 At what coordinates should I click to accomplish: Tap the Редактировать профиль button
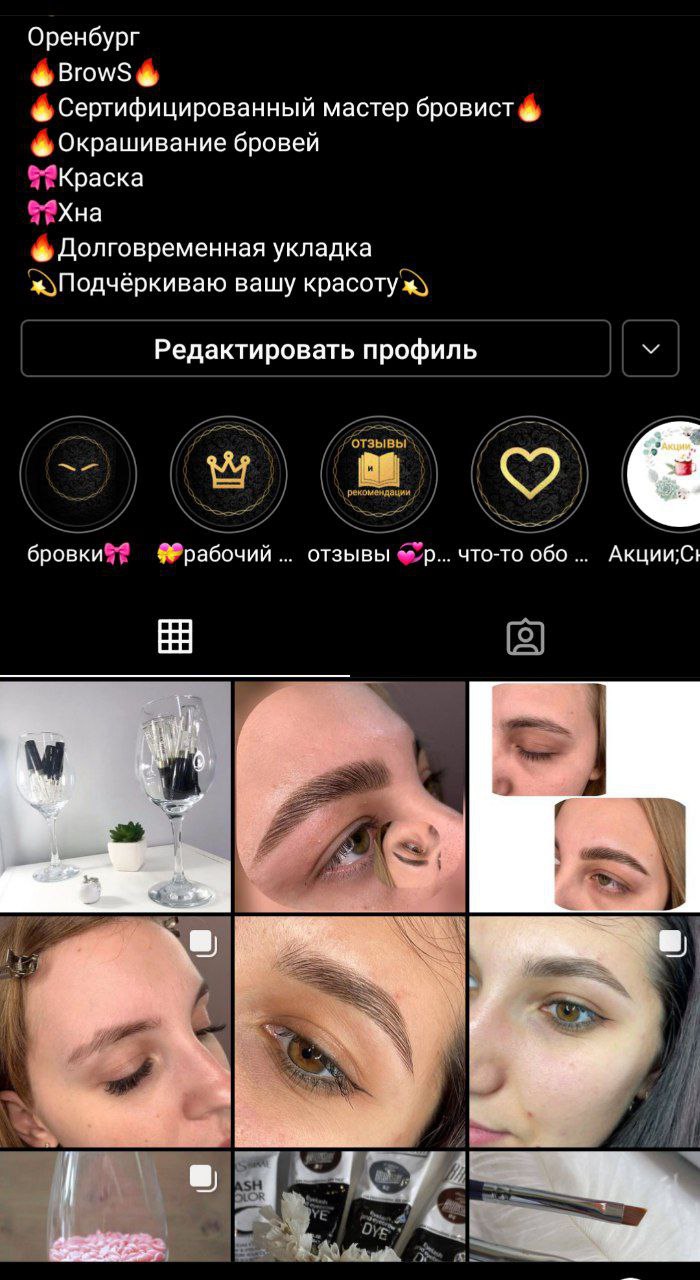coord(315,349)
